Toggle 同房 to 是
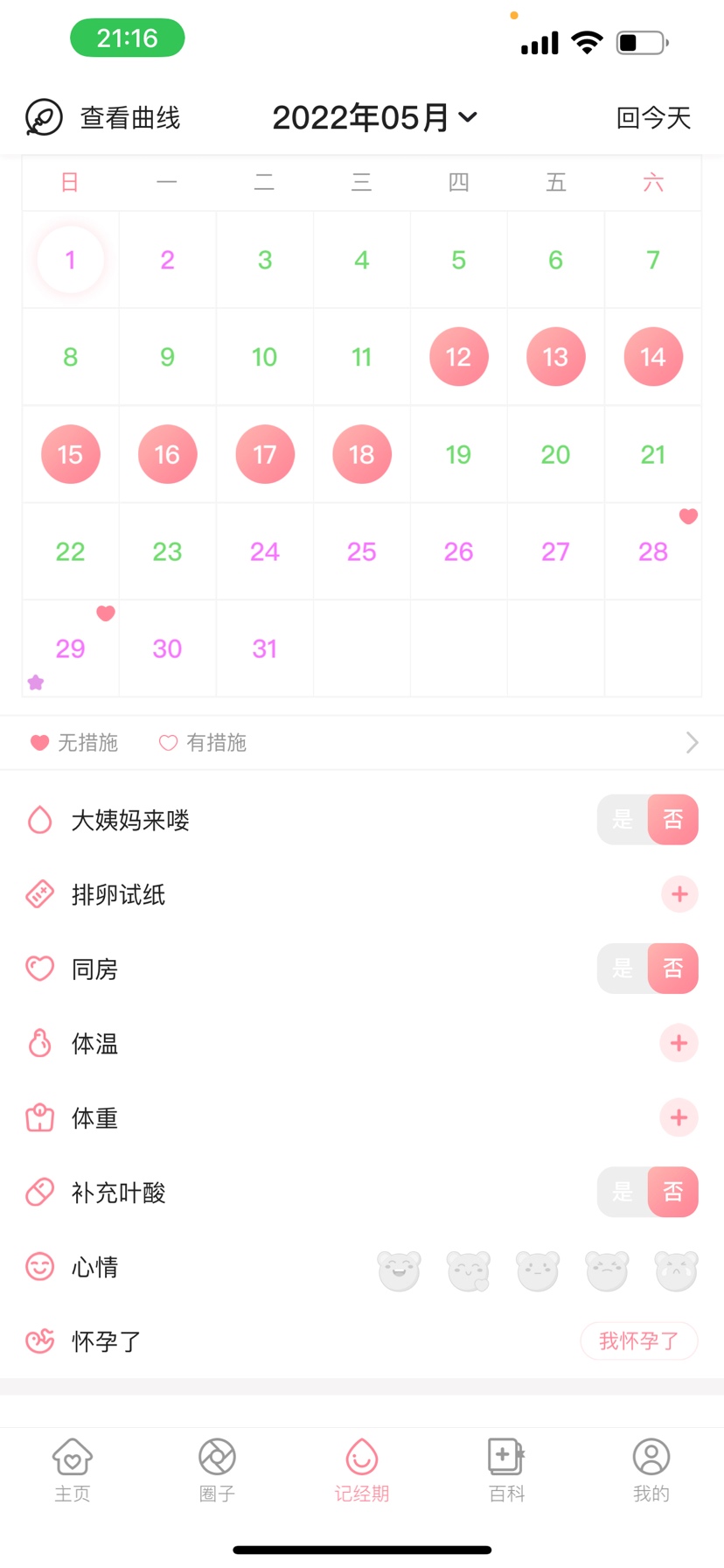724x1568 pixels. [623, 969]
